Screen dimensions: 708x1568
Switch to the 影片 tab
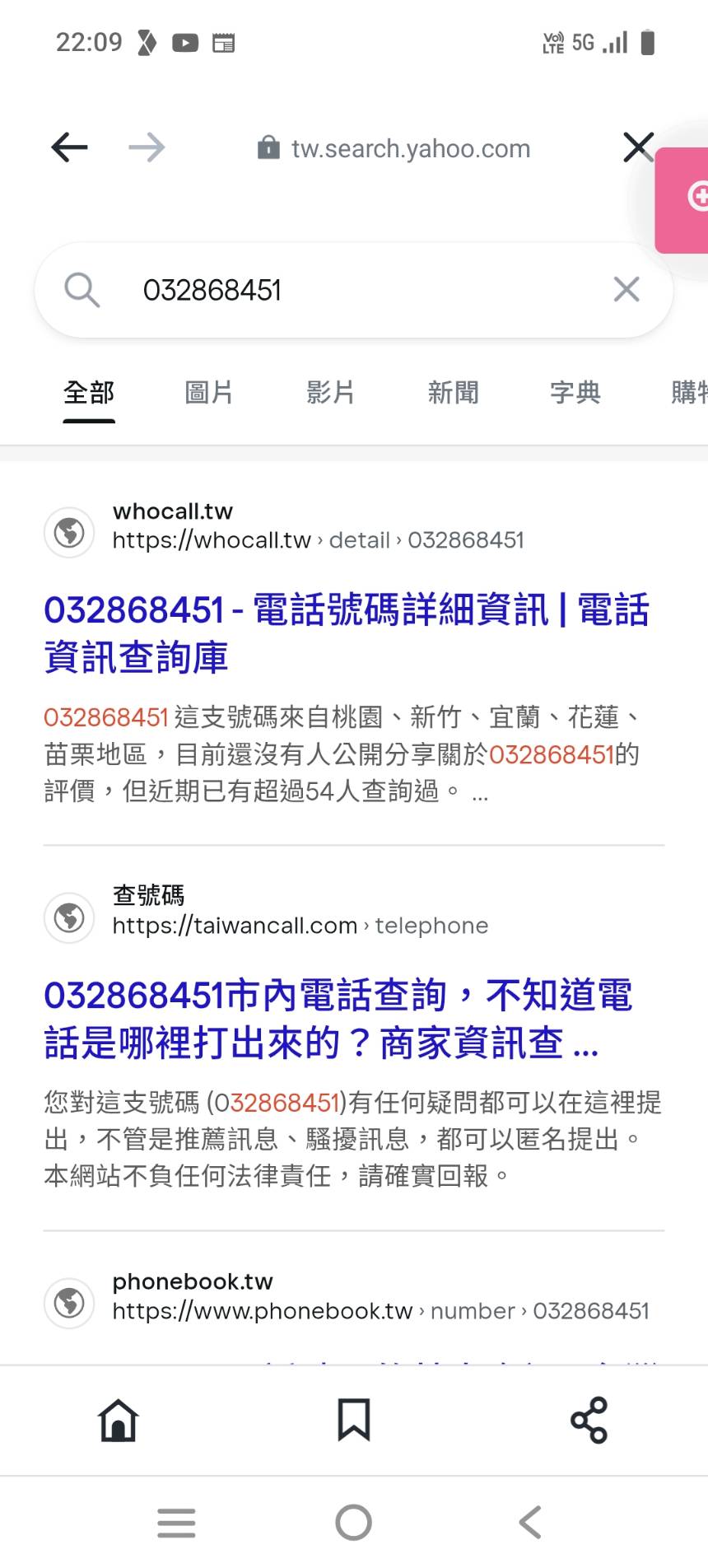tap(330, 393)
